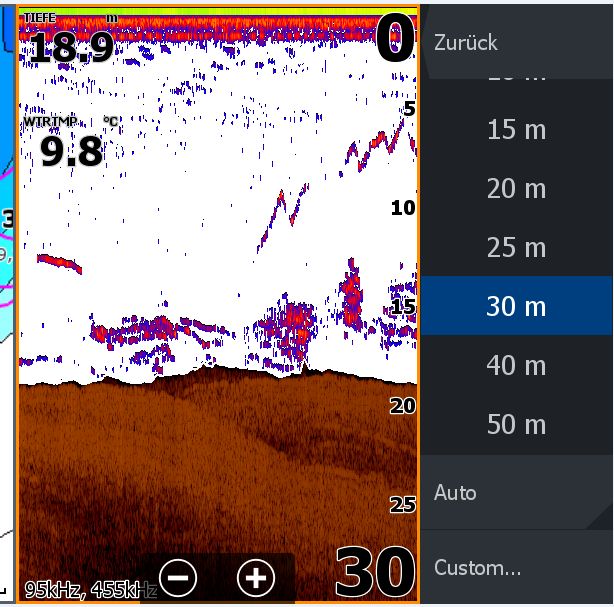614x607 pixels.
Task: Go back via Zurück
Action: tap(466, 43)
